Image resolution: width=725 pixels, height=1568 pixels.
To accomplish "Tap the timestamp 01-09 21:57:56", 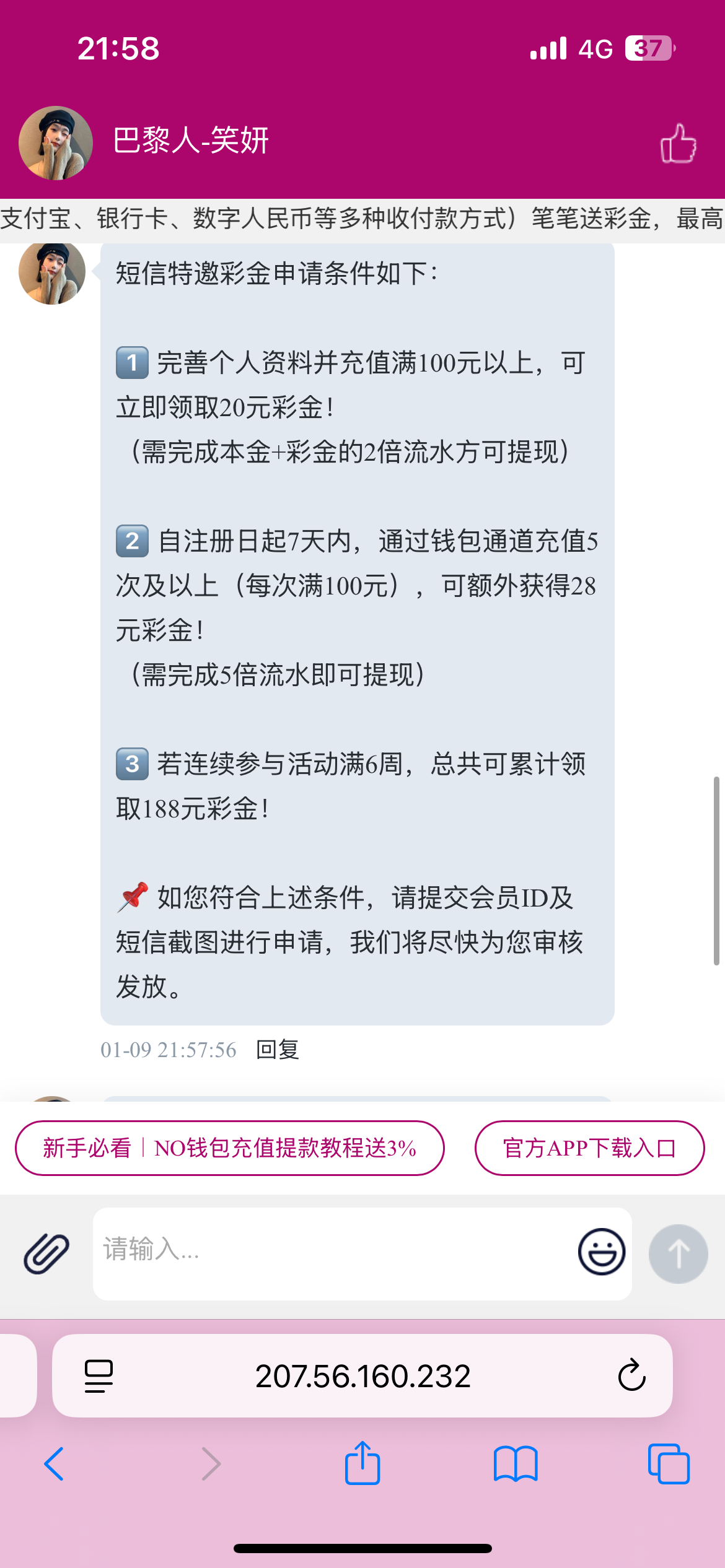I will (167, 1049).
